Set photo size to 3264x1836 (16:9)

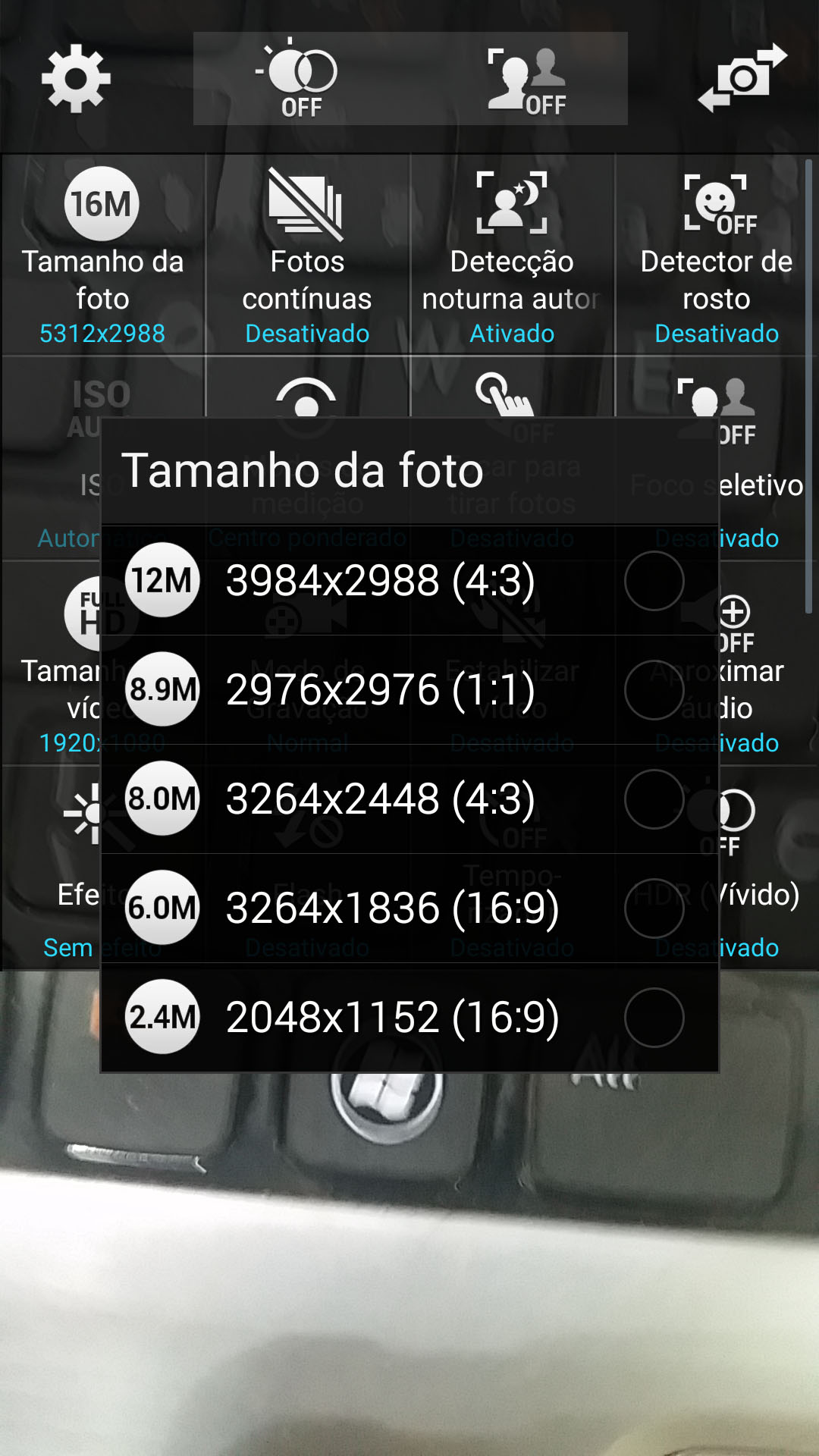point(409,908)
